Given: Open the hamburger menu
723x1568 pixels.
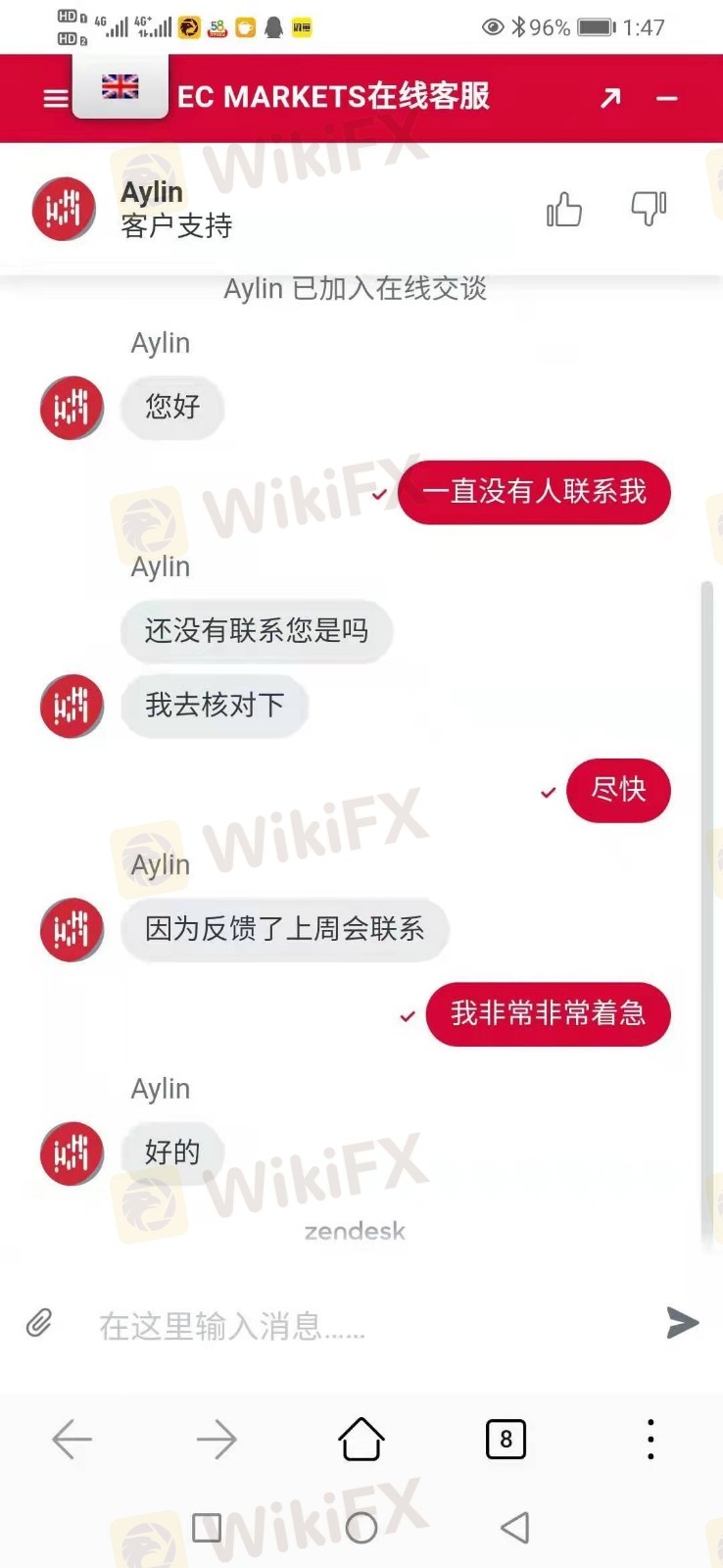Looking at the screenshot, I should 56,98.
